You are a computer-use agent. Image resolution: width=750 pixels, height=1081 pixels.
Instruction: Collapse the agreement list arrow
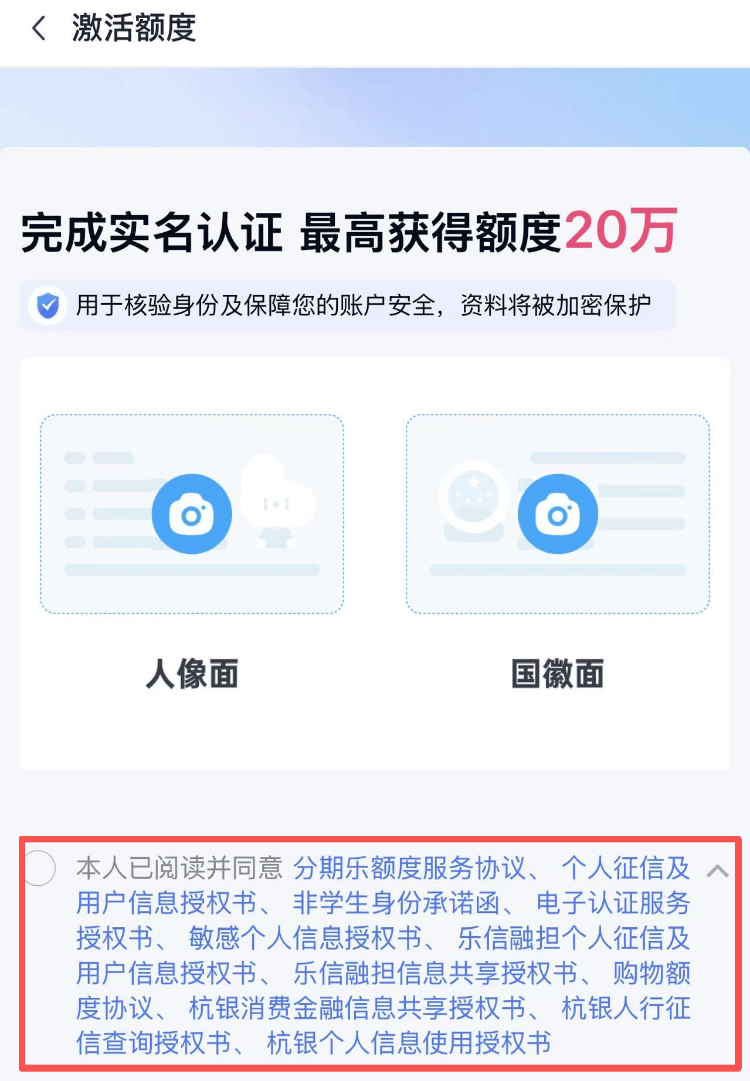coord(717,870)
